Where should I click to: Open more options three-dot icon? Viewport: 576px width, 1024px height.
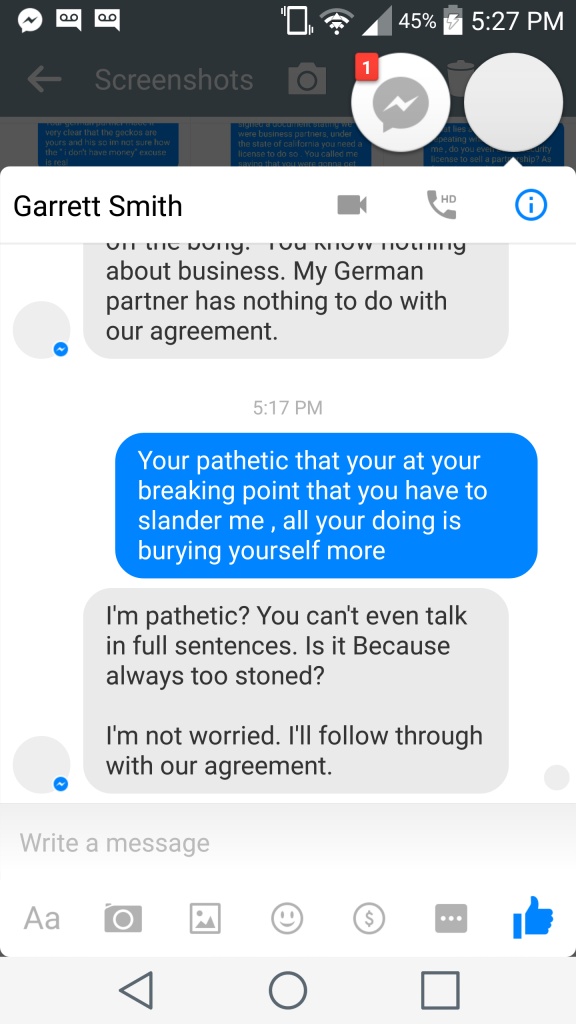click(x=451, y=918)
